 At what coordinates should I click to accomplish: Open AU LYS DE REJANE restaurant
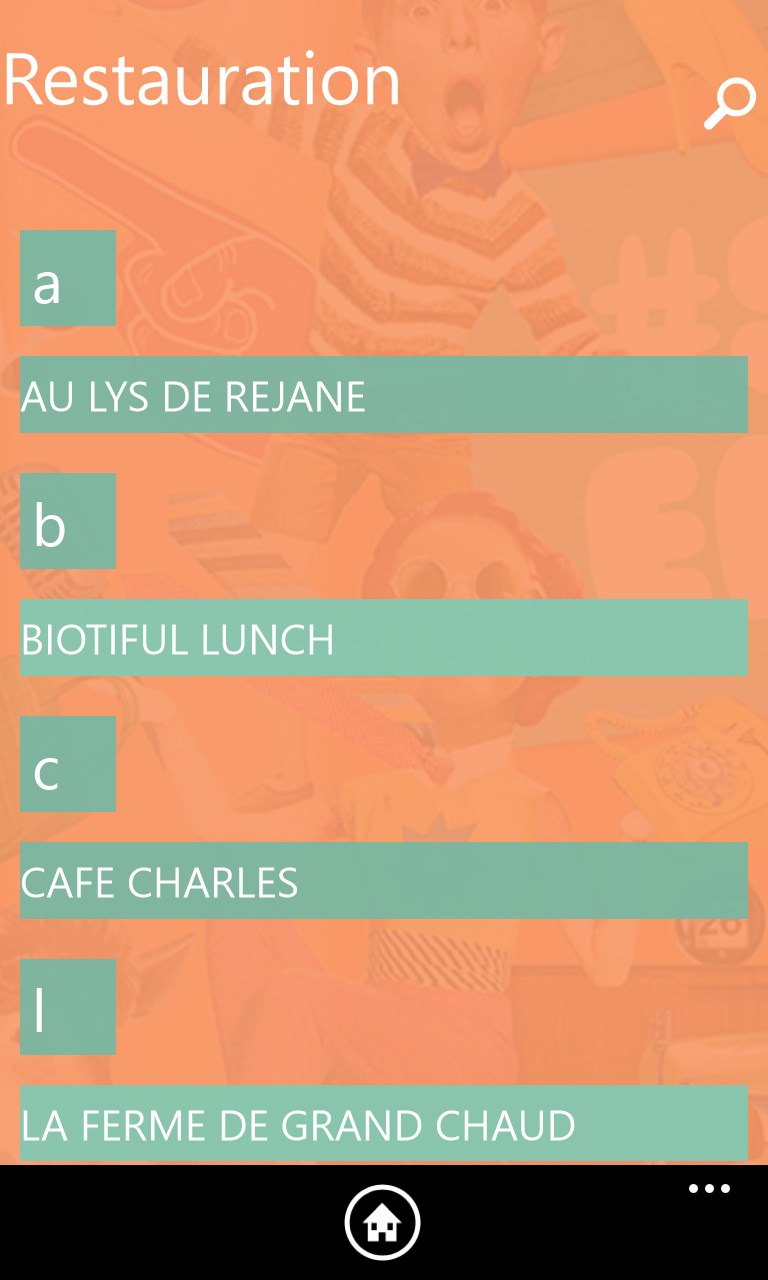tap(384, 395)
